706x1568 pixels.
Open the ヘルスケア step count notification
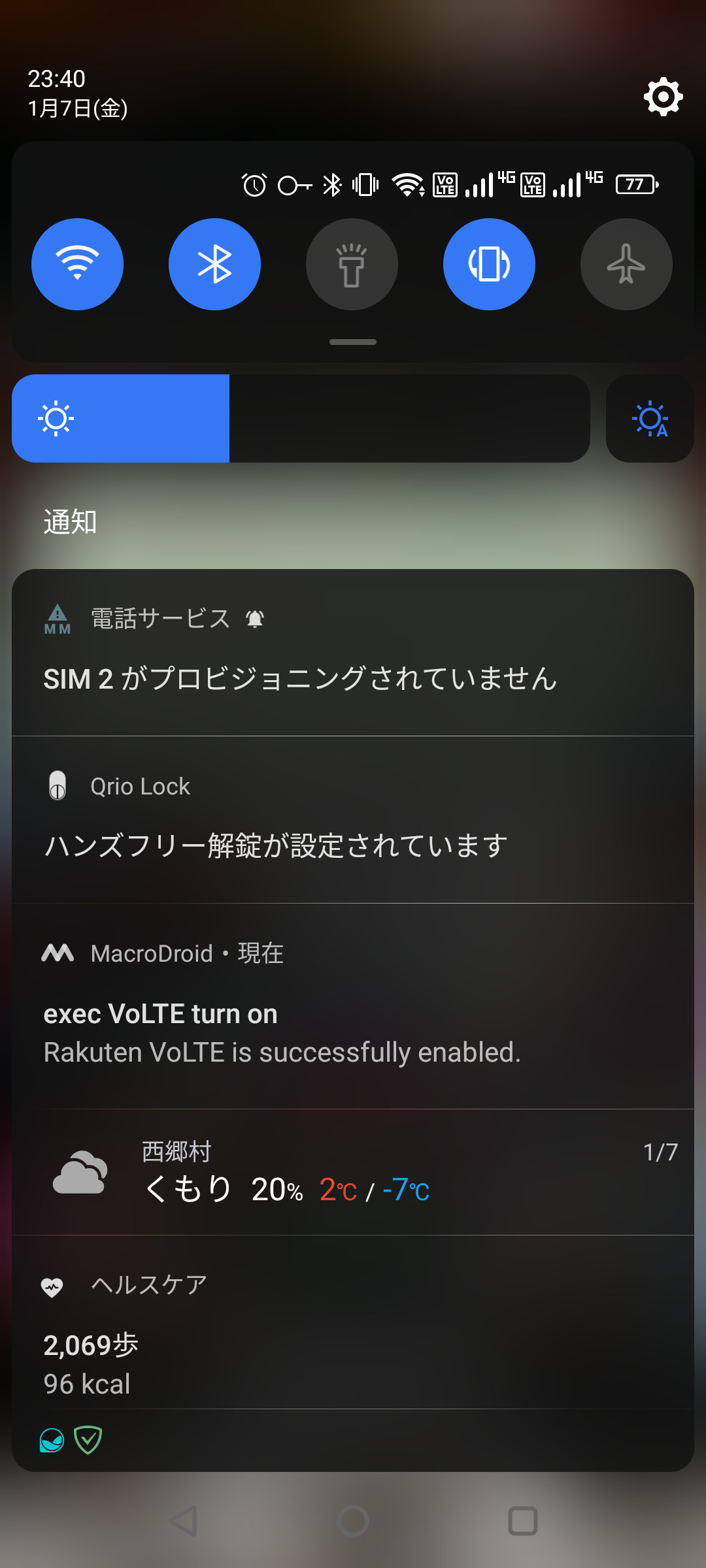(353, 1322)
